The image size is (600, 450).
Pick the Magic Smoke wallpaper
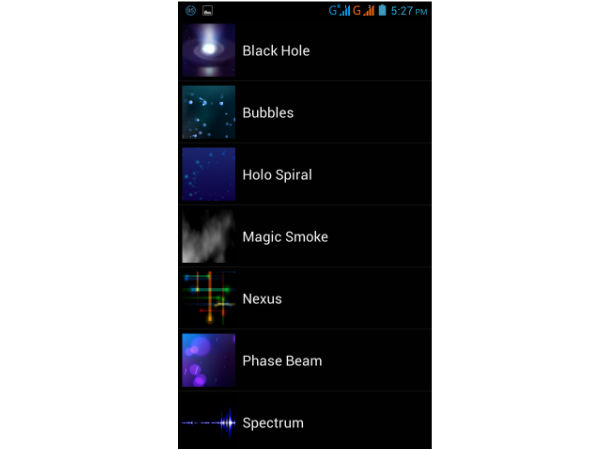(x=285, y=237)
